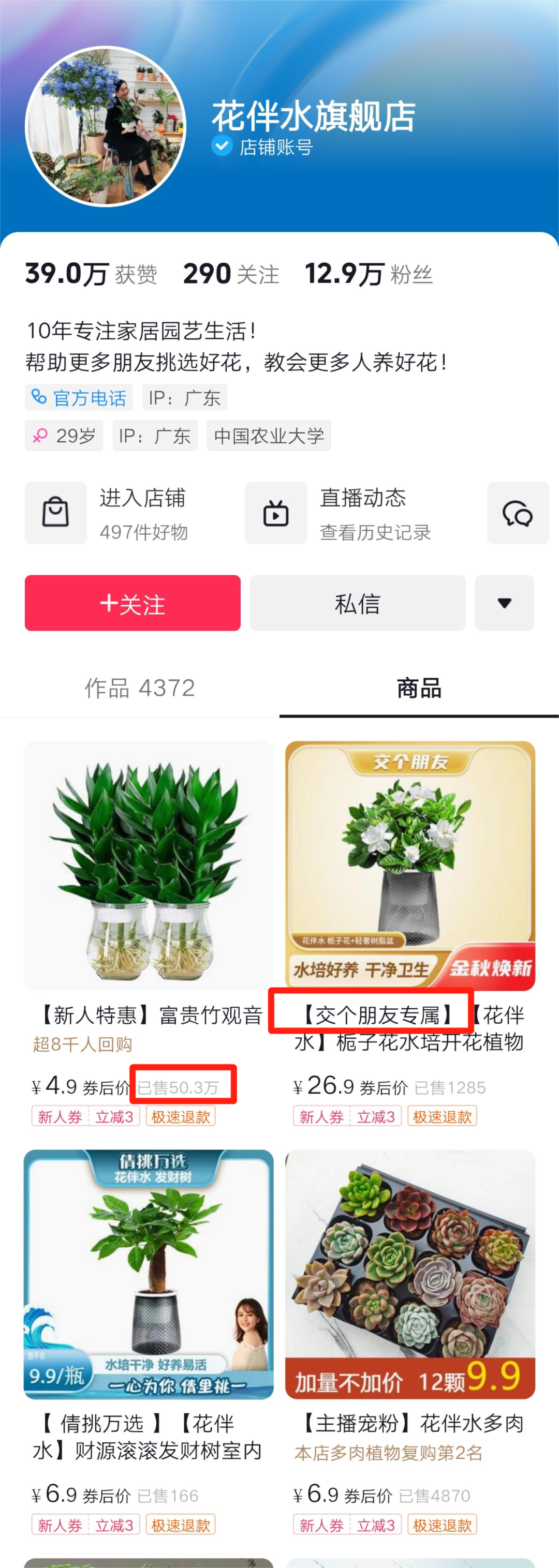This screenshot has width=559, height=1568.
Task: Open the chat bubble icon beside 直播动态
Action: [517, 513]
